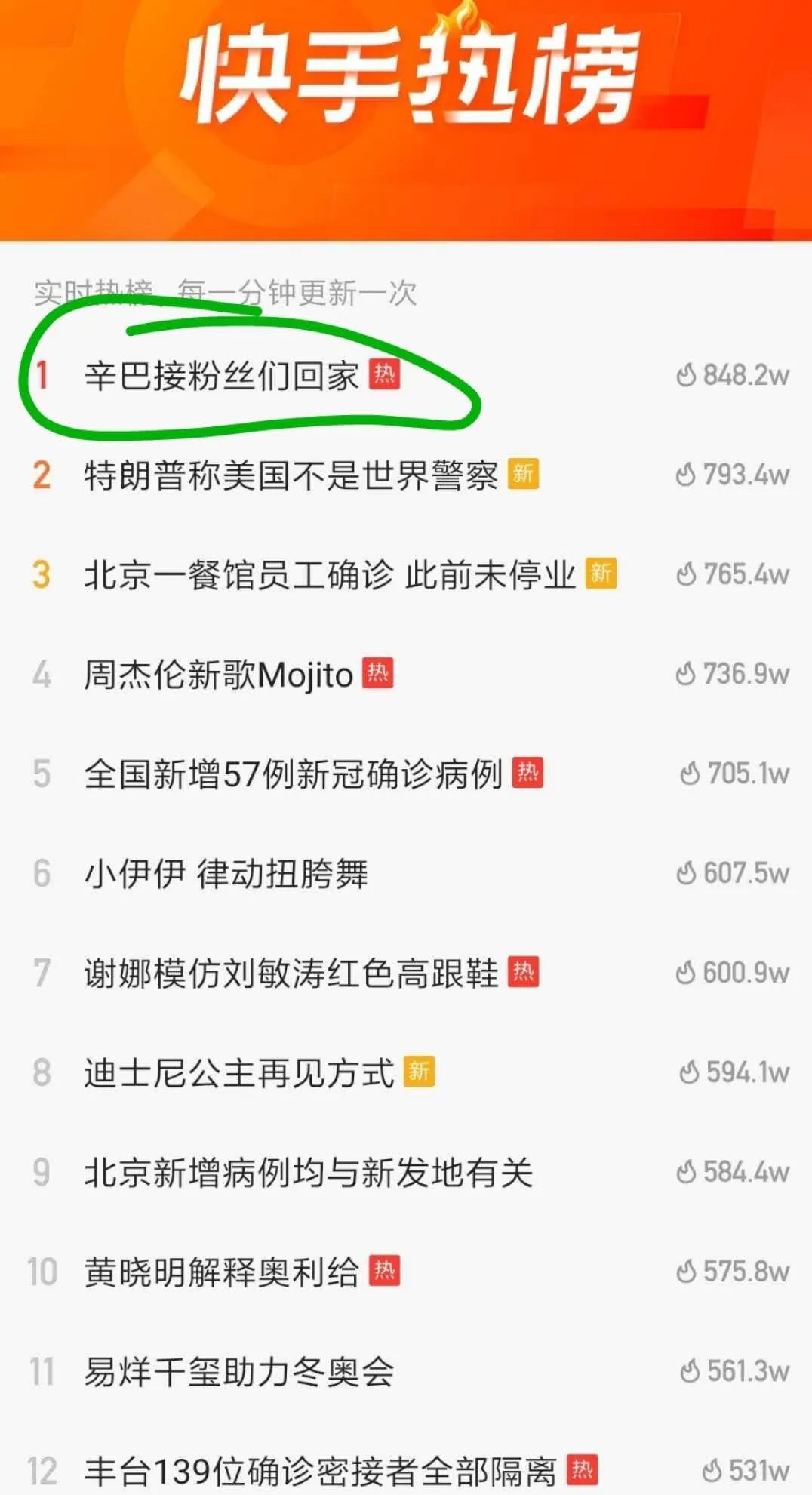Click the flame icon beside 607.5w
Image resolution: width=812 pixels, height=1495 pixels.
[685, 873]
